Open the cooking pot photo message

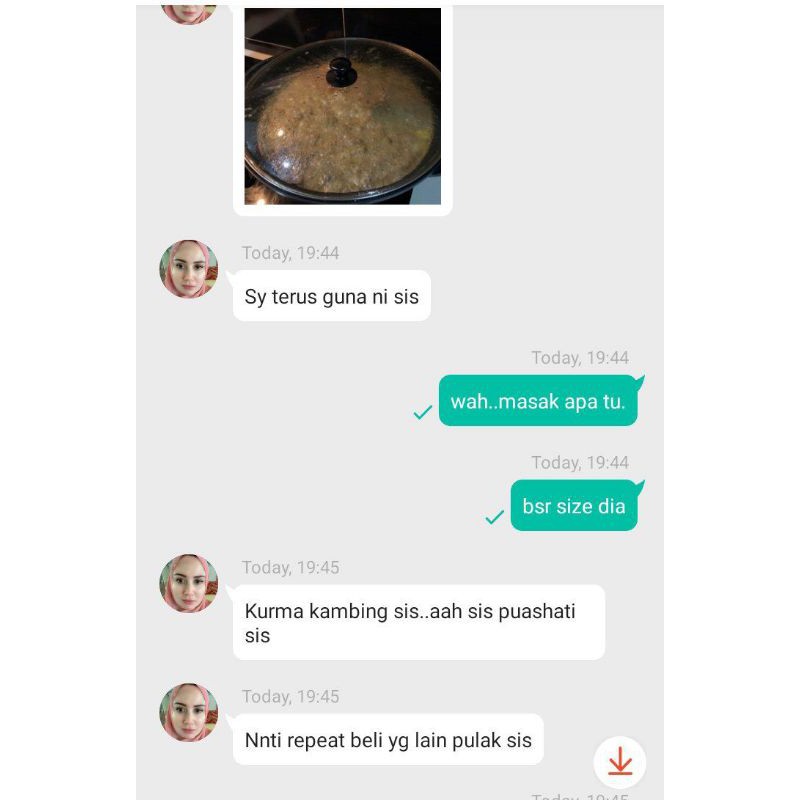coord(342,106)
